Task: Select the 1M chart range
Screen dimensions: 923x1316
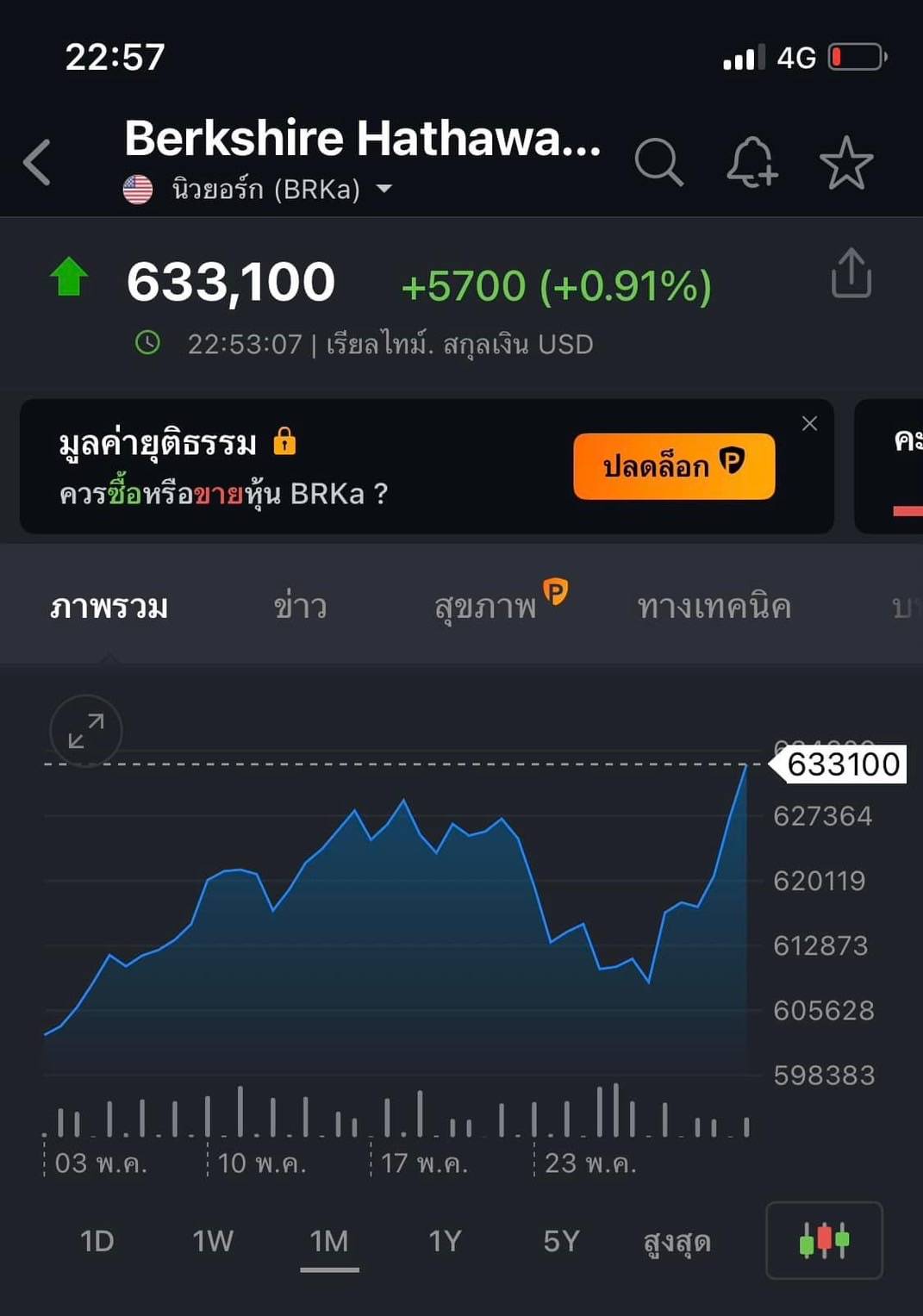Action: 329,1241
